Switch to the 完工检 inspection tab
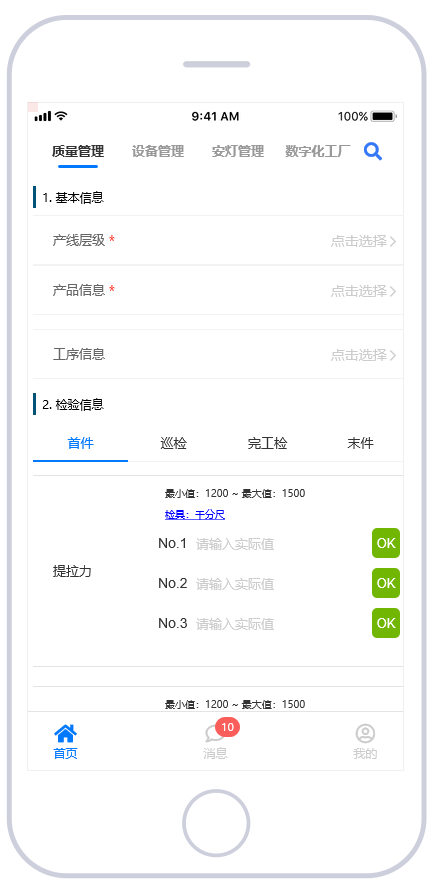The height and width of the screenshot is (885, 434). coord(267,444)
